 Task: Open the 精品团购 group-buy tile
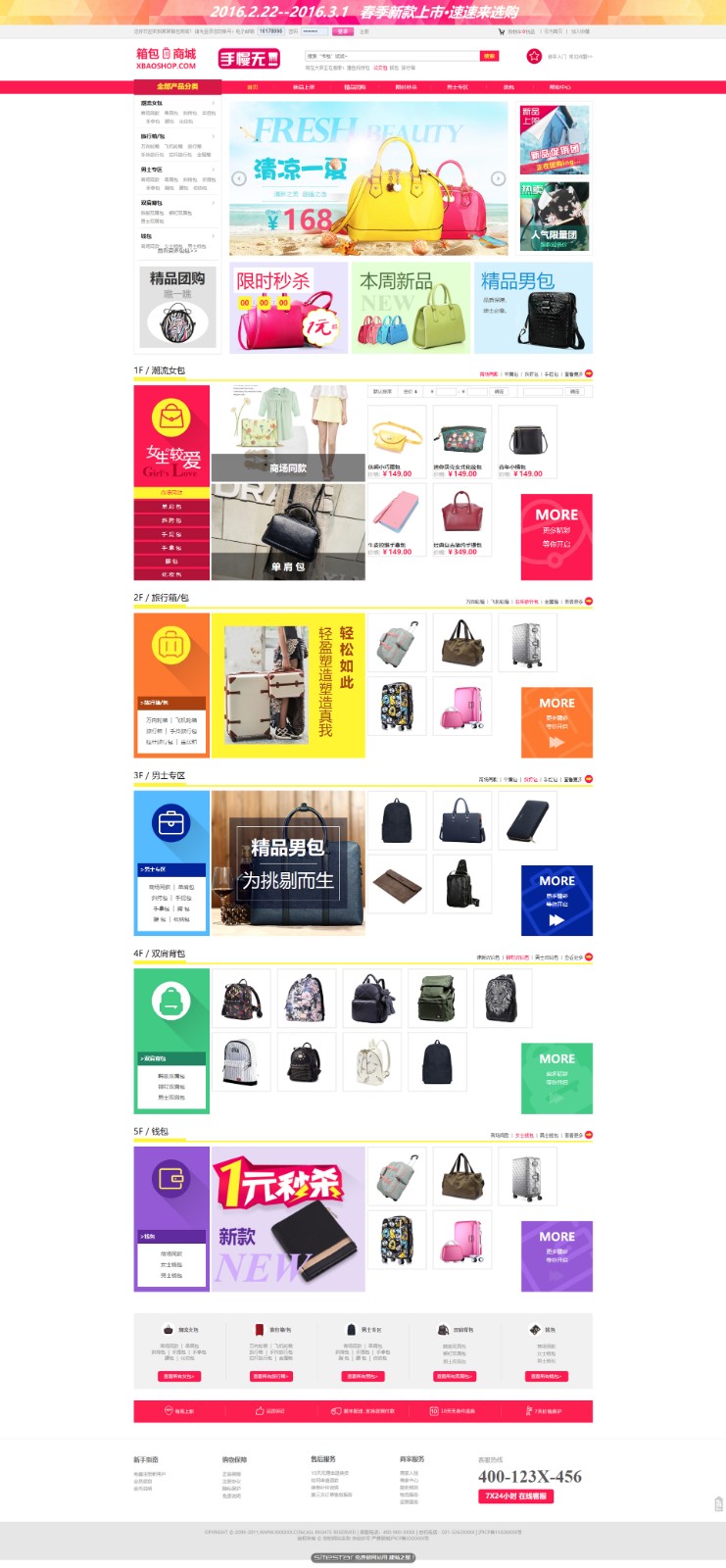[x=177, y=307]
